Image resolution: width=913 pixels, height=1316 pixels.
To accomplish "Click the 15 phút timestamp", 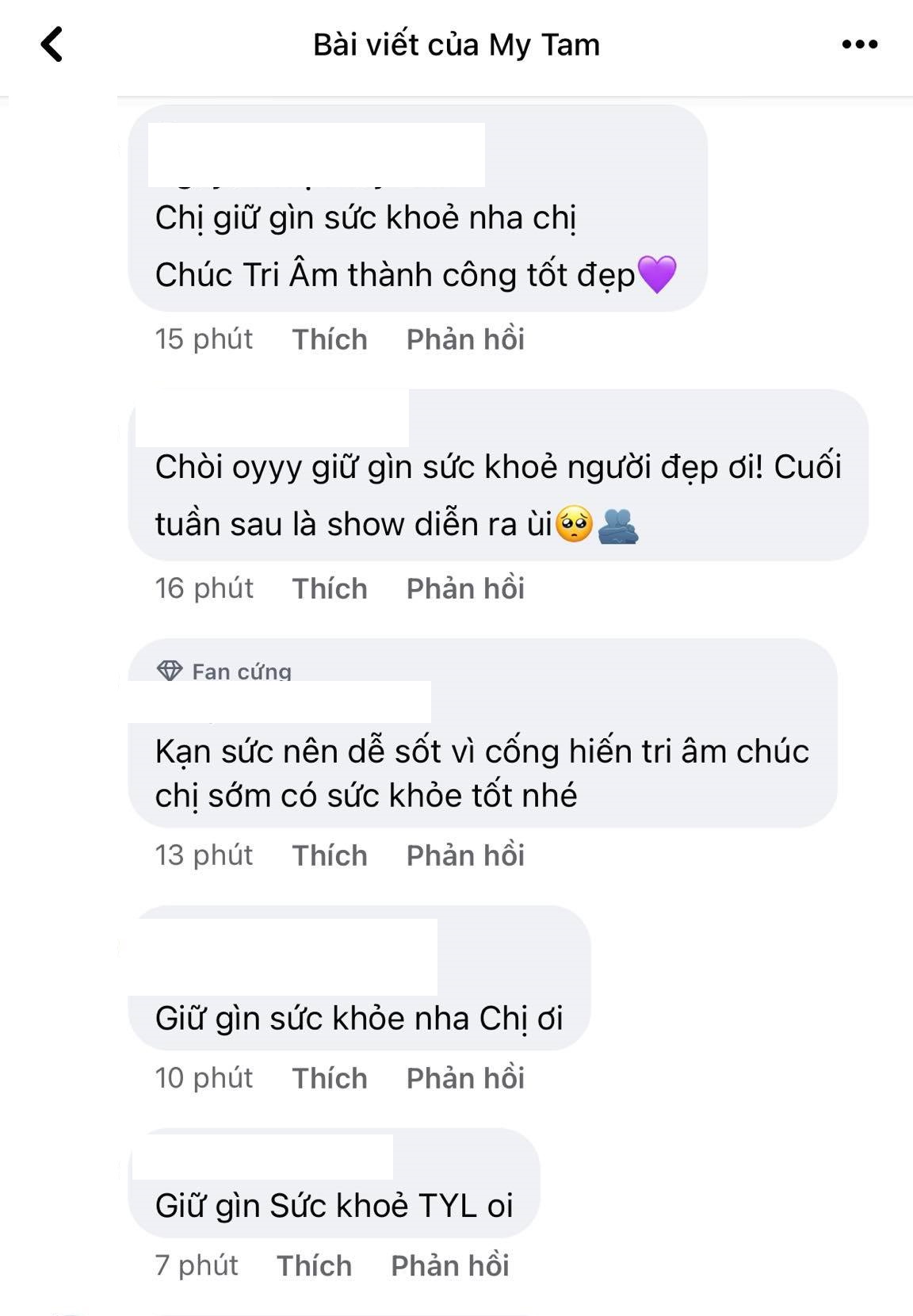I will pyautogui.click(x=203, y=339).
